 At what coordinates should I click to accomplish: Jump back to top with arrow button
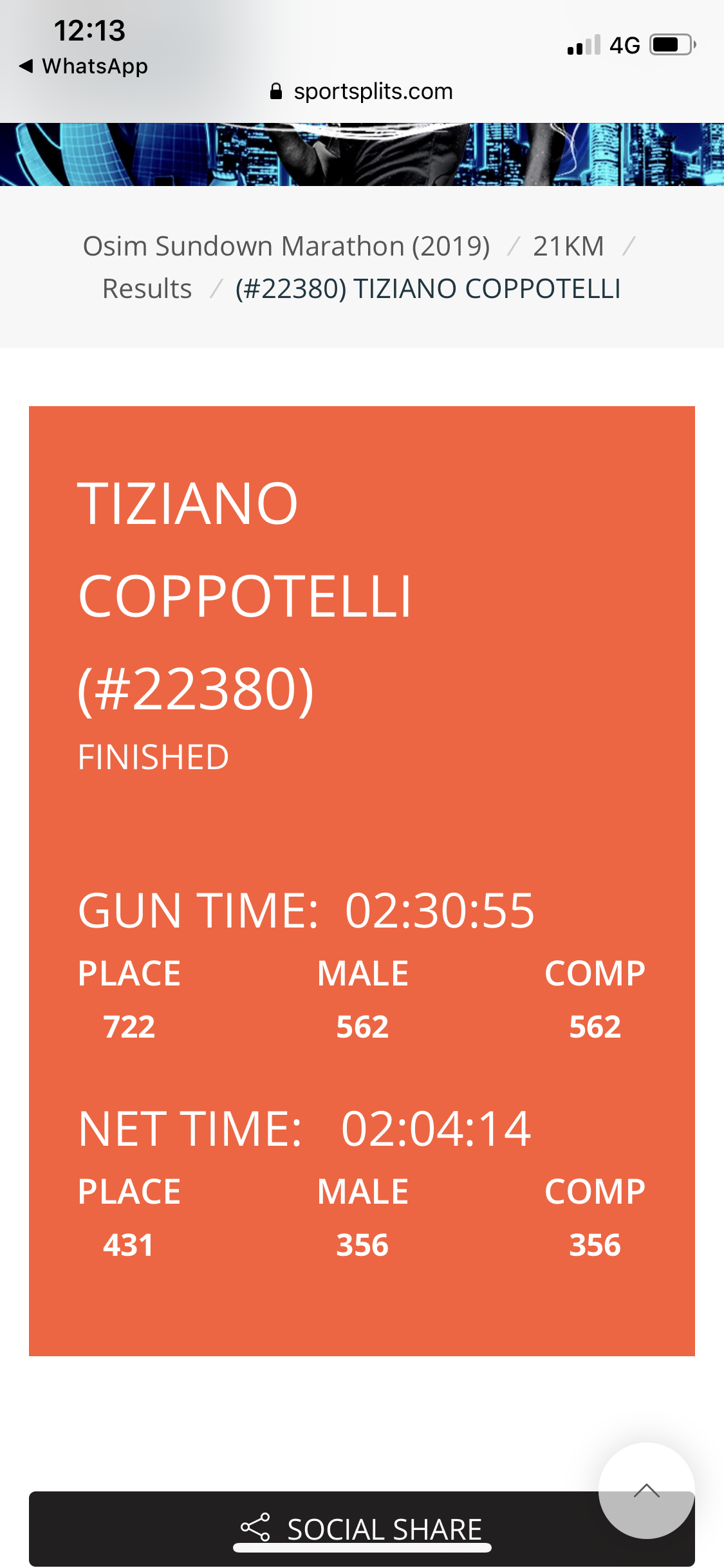pos(647,1491)
